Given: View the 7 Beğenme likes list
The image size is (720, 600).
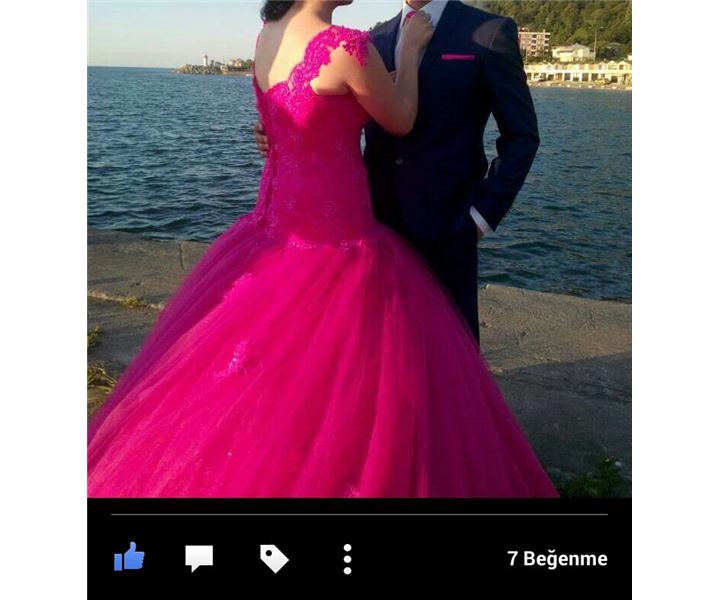Looking at the screenshot, I should point(557,559).
